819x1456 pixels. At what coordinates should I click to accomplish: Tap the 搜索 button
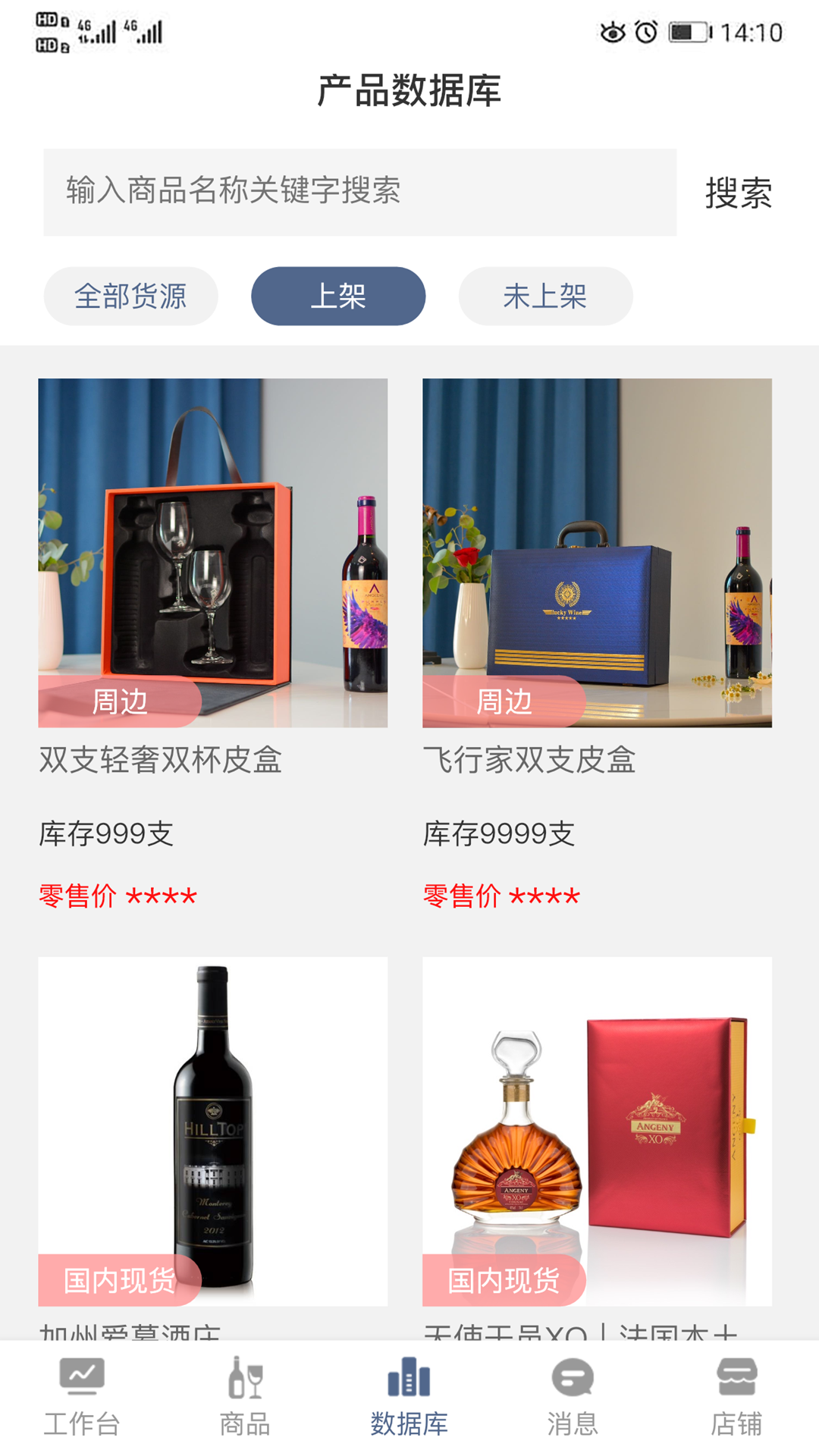coord(738,193)
